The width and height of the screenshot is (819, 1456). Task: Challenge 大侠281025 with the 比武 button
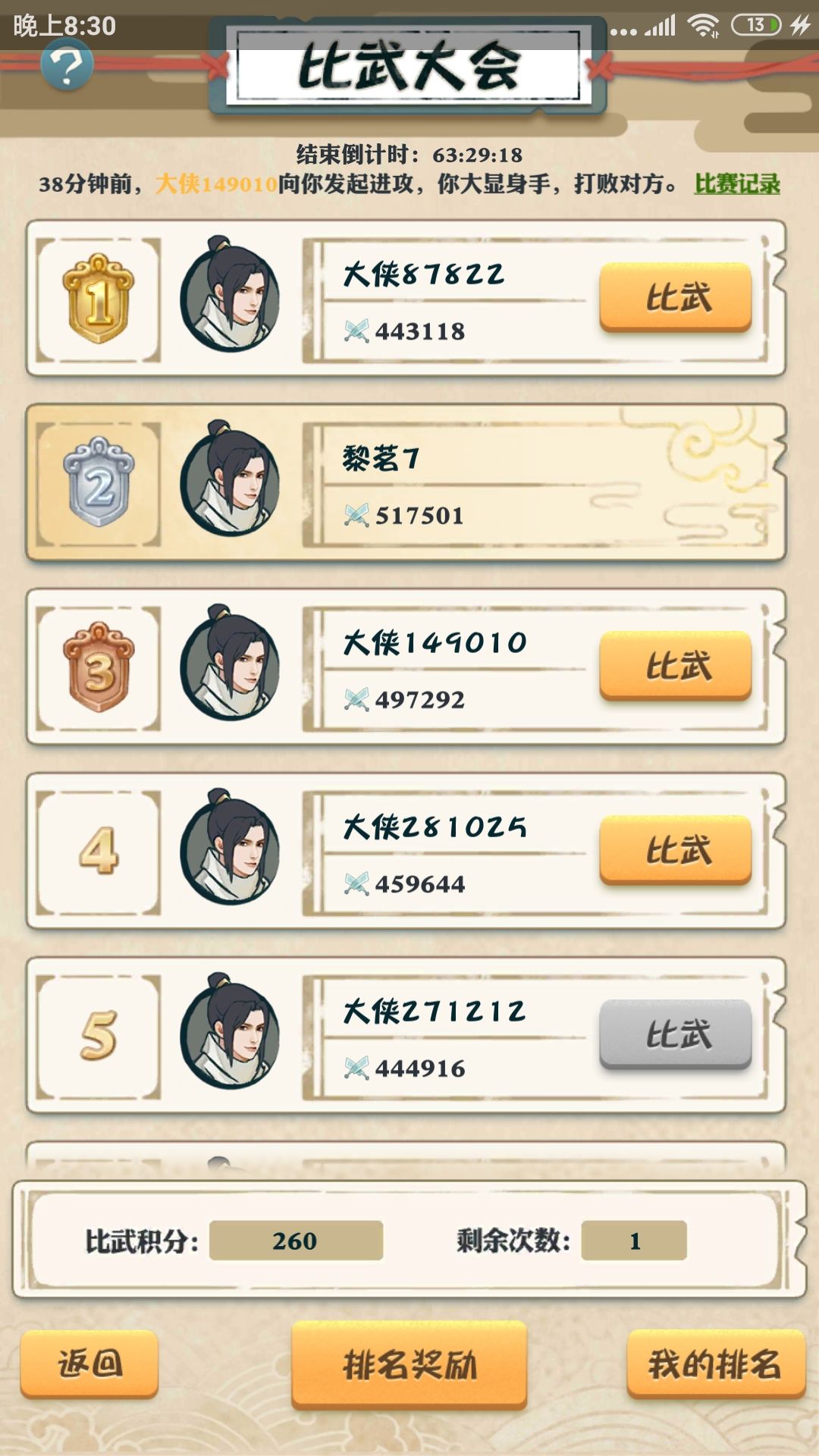point(676,850)
